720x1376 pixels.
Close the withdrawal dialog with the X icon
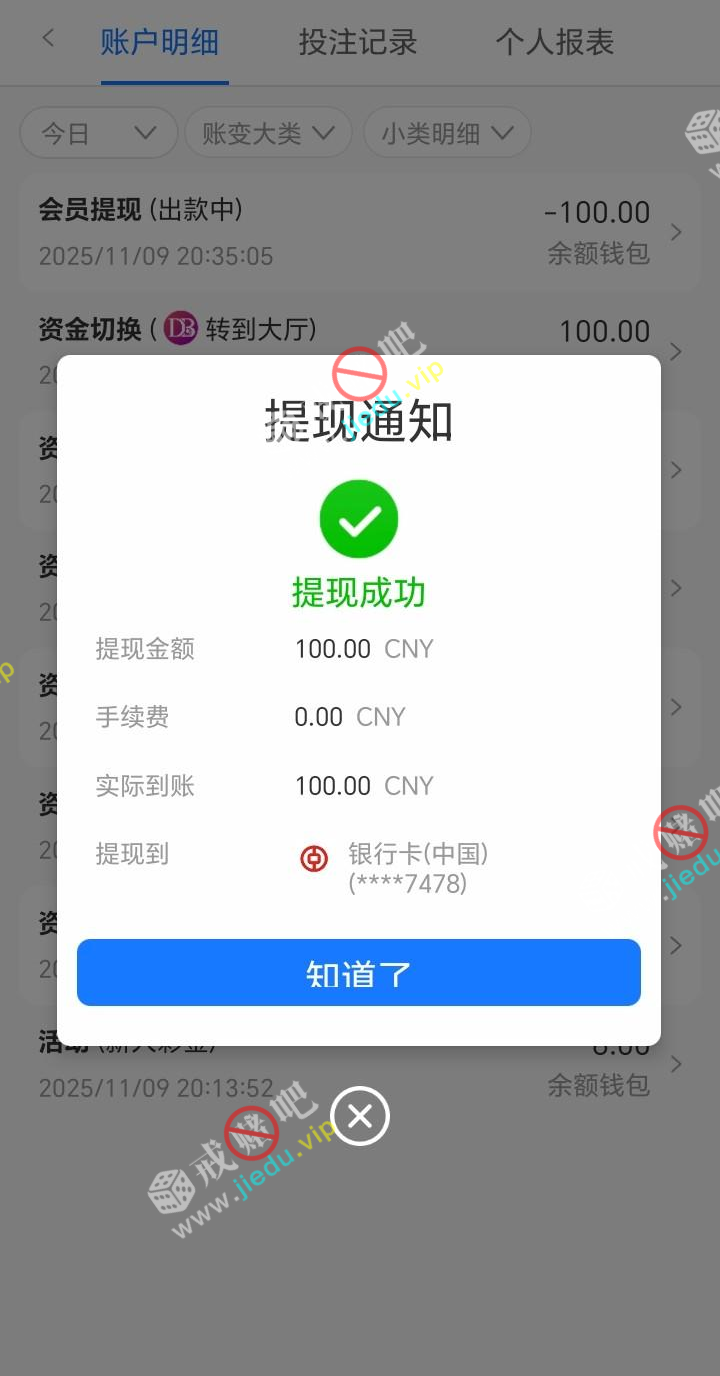(360, 1116)
